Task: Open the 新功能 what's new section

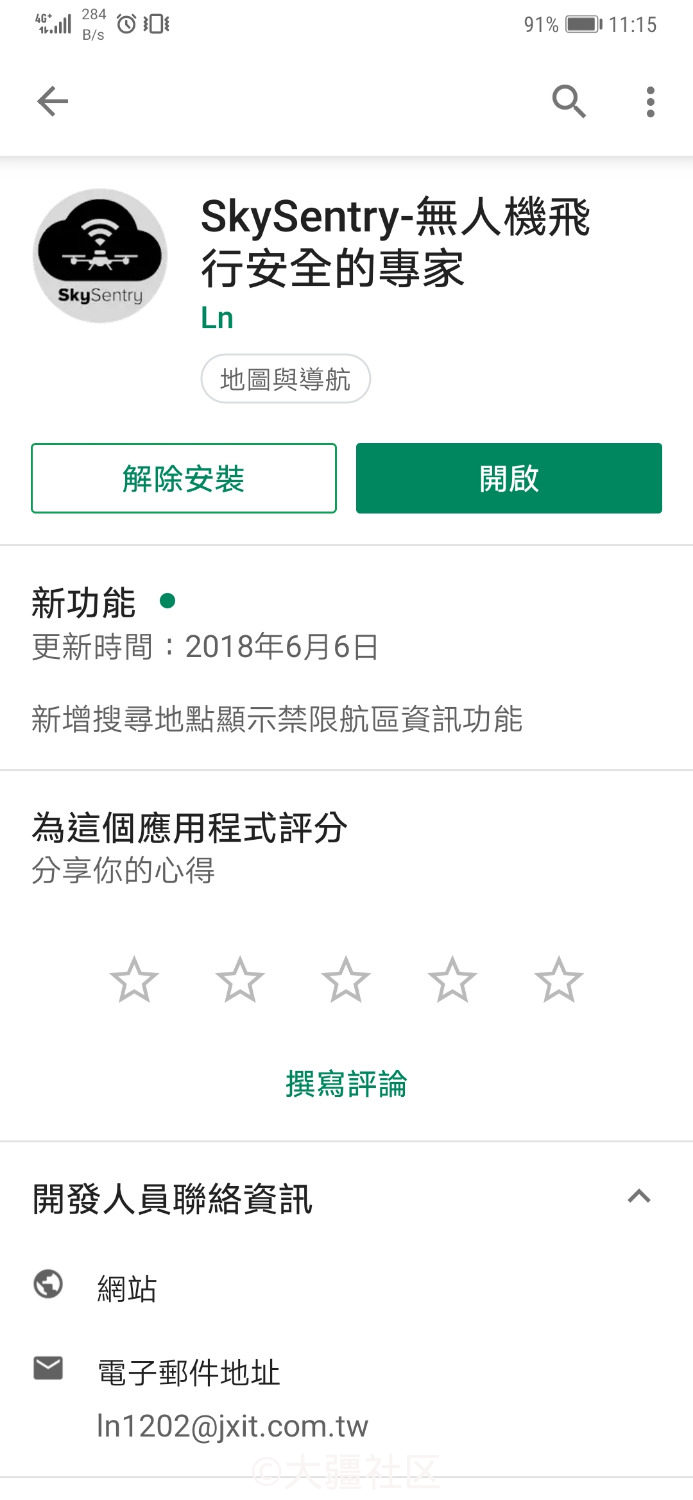Action: tap(346, 658)
